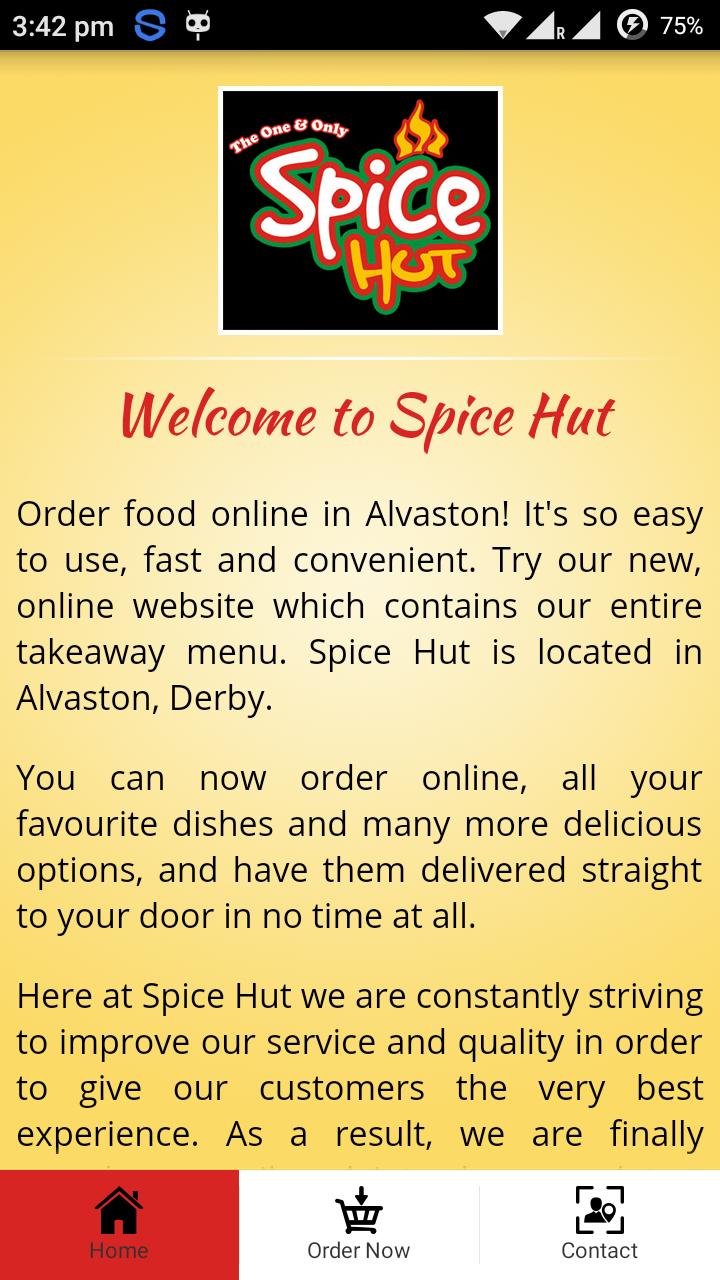Tap the Order Now shopping cart icon

pyautogui.click(x=358, y=1210)
